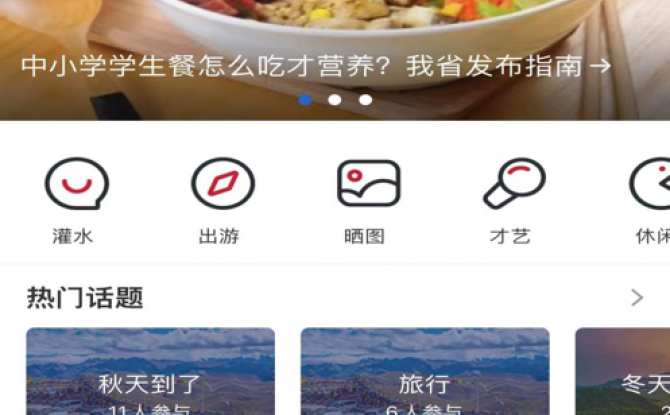Open the 休闲 leisure category
670x415 pixels.
(650, 200)
